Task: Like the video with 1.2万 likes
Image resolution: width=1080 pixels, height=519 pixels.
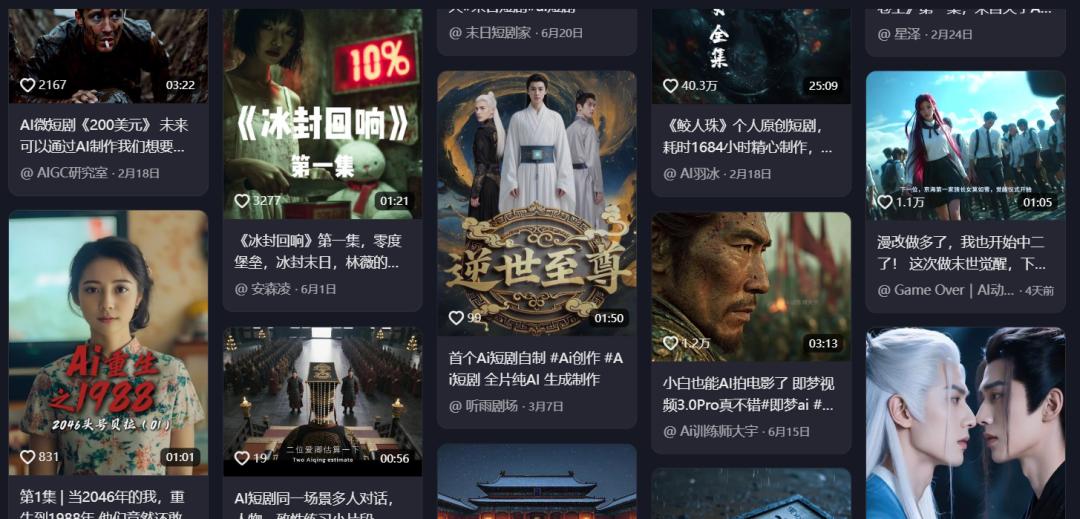Action: [x=670, y=343]
